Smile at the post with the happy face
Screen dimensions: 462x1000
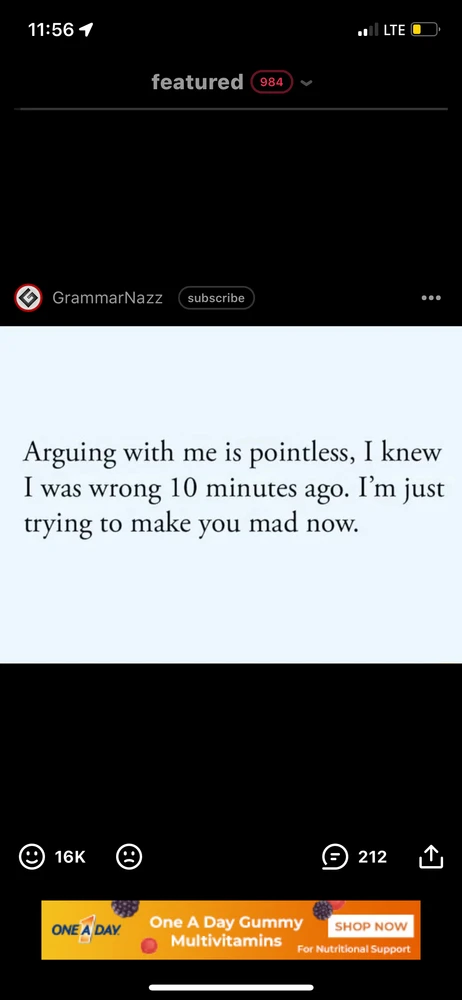[x=32, y=857]
